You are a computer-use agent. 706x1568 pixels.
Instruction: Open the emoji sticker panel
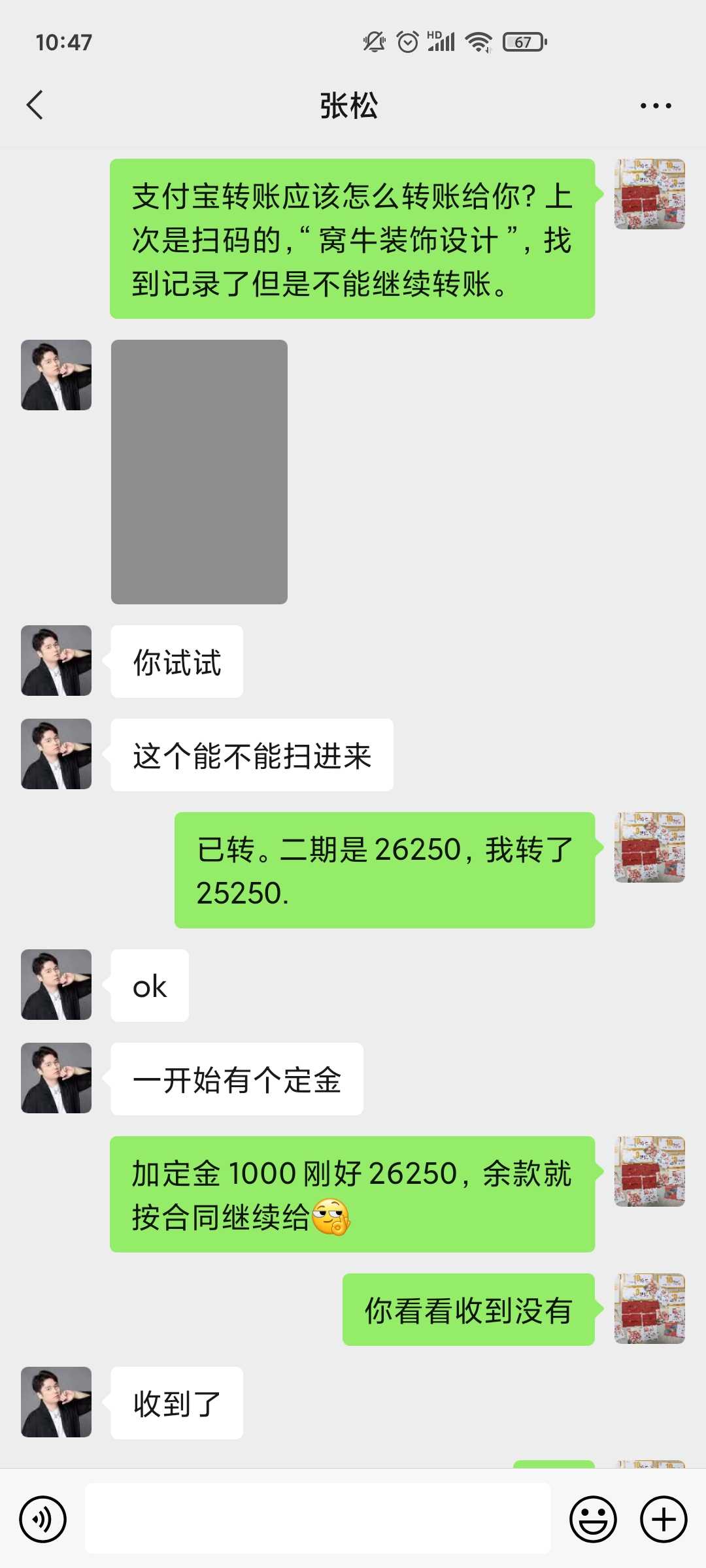[593, 1519]
